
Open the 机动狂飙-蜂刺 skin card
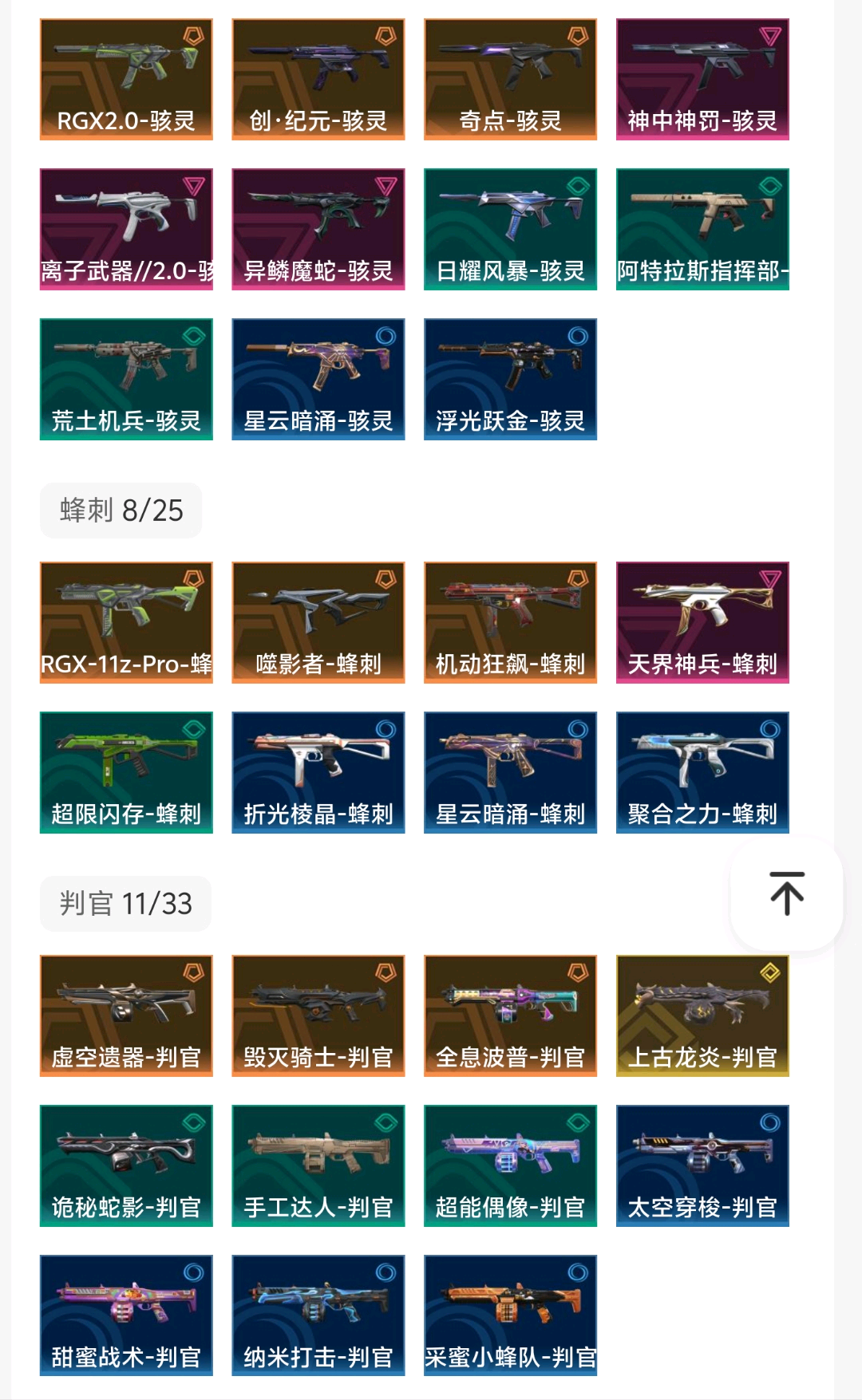tap(510, 623)
